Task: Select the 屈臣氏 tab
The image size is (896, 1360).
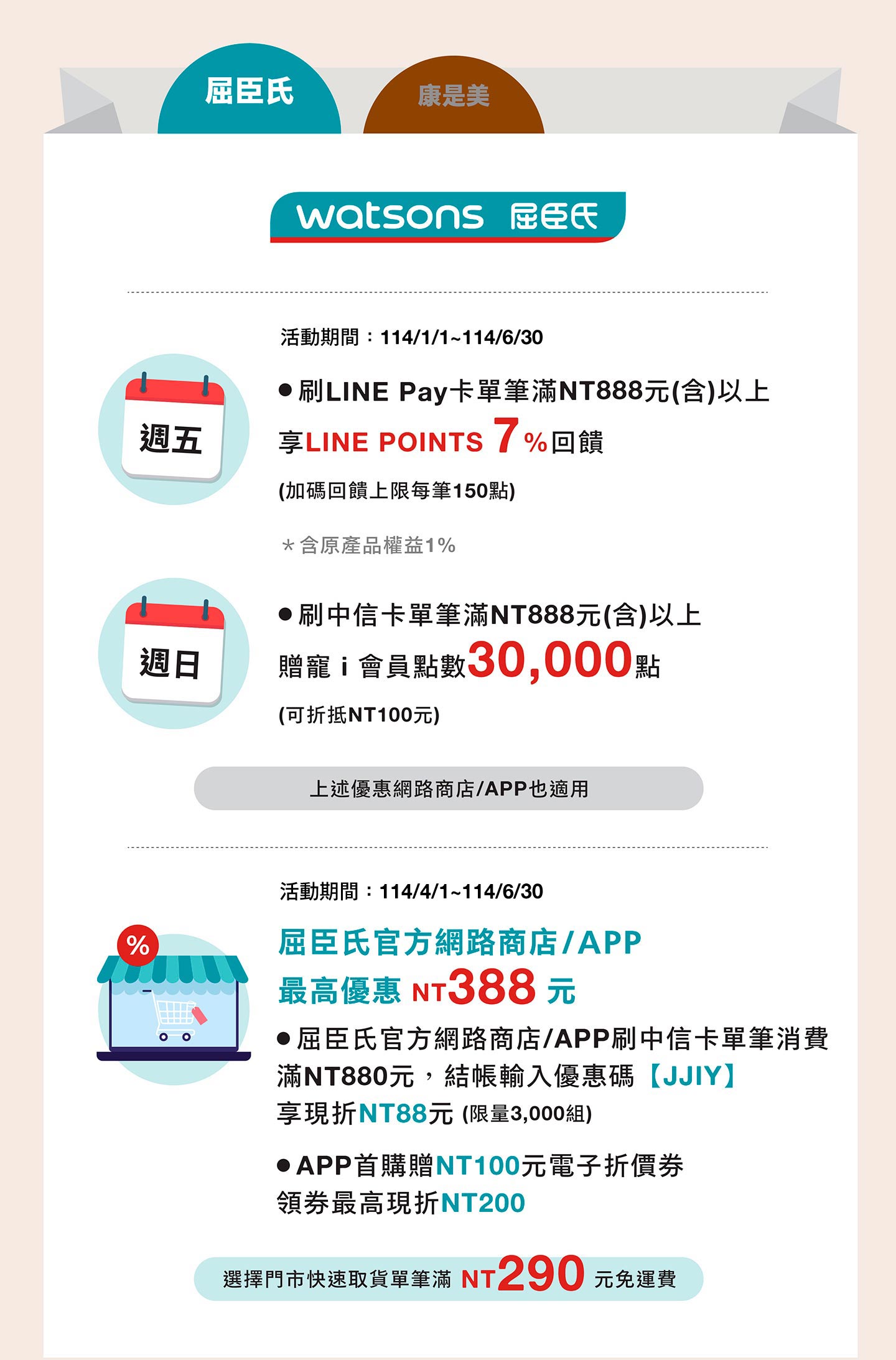Action: [249, 92]
